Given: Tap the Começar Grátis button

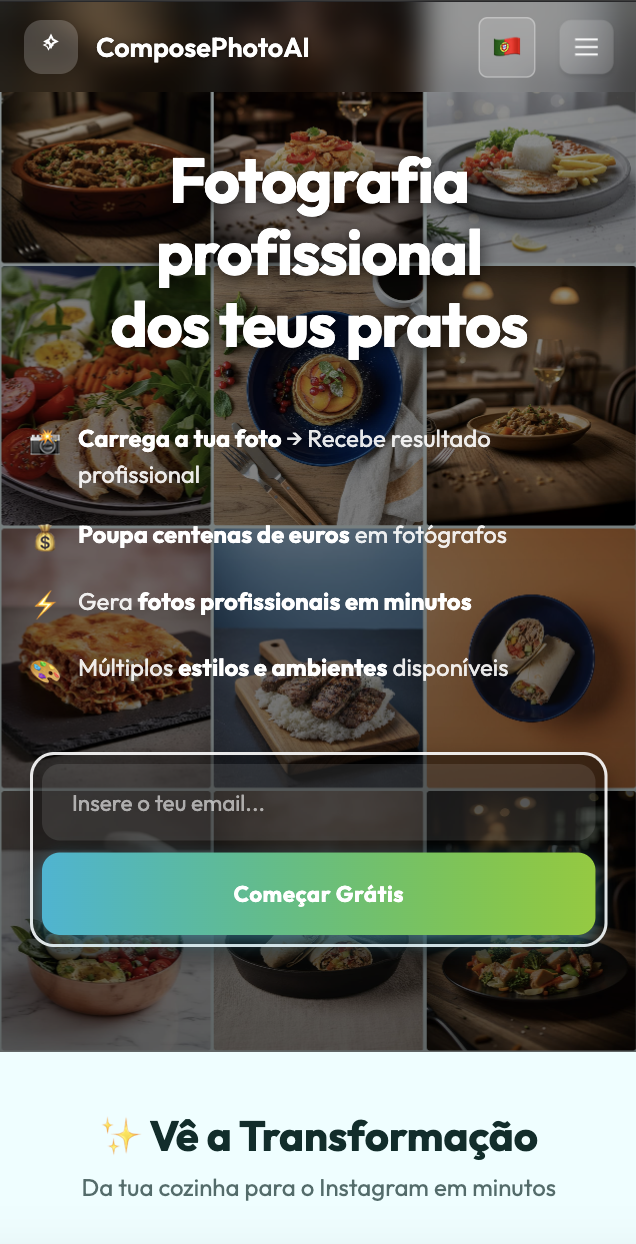Looking at the screenshot, I should tap(318, 894).
